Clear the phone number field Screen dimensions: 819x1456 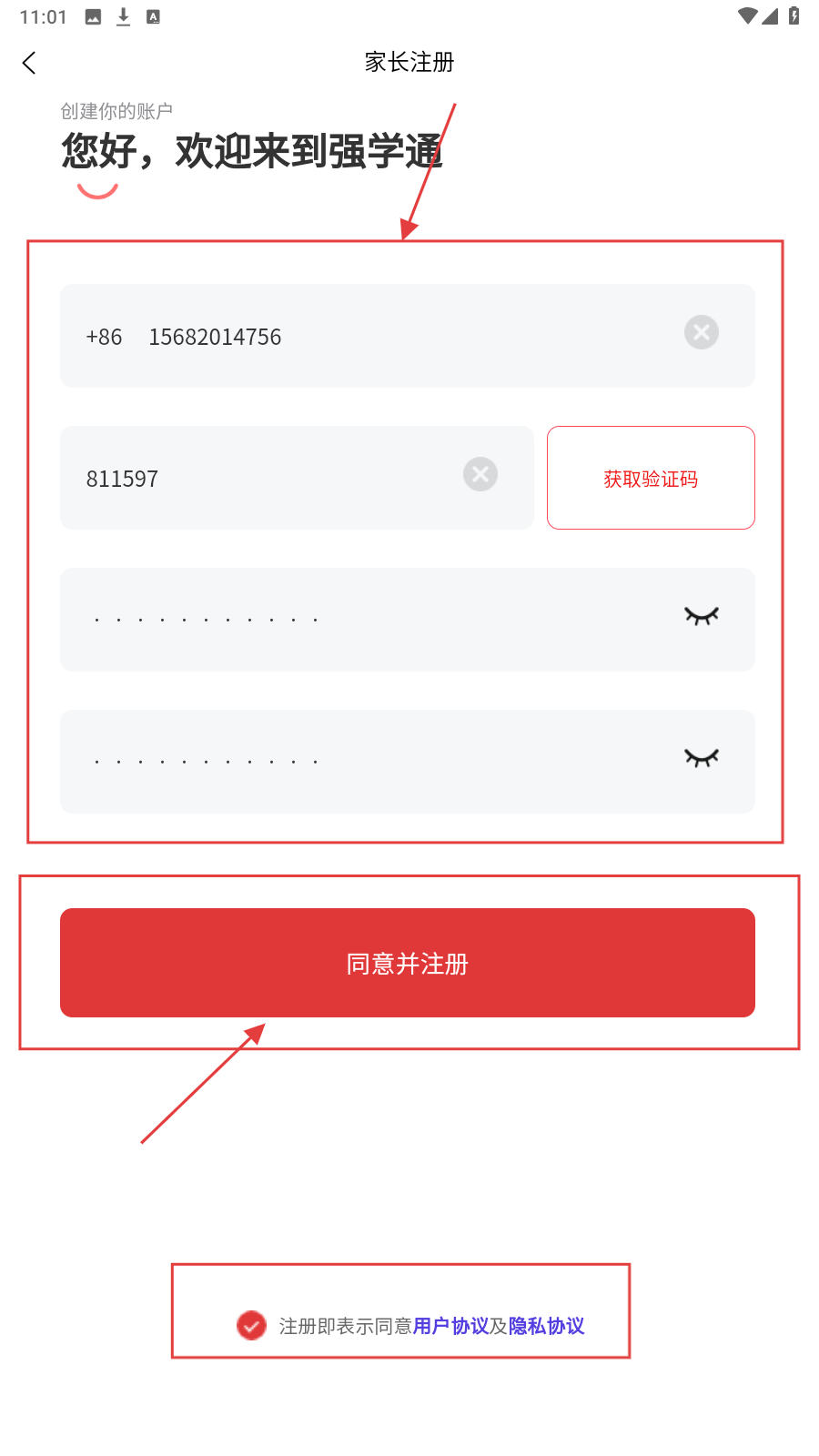701,332
